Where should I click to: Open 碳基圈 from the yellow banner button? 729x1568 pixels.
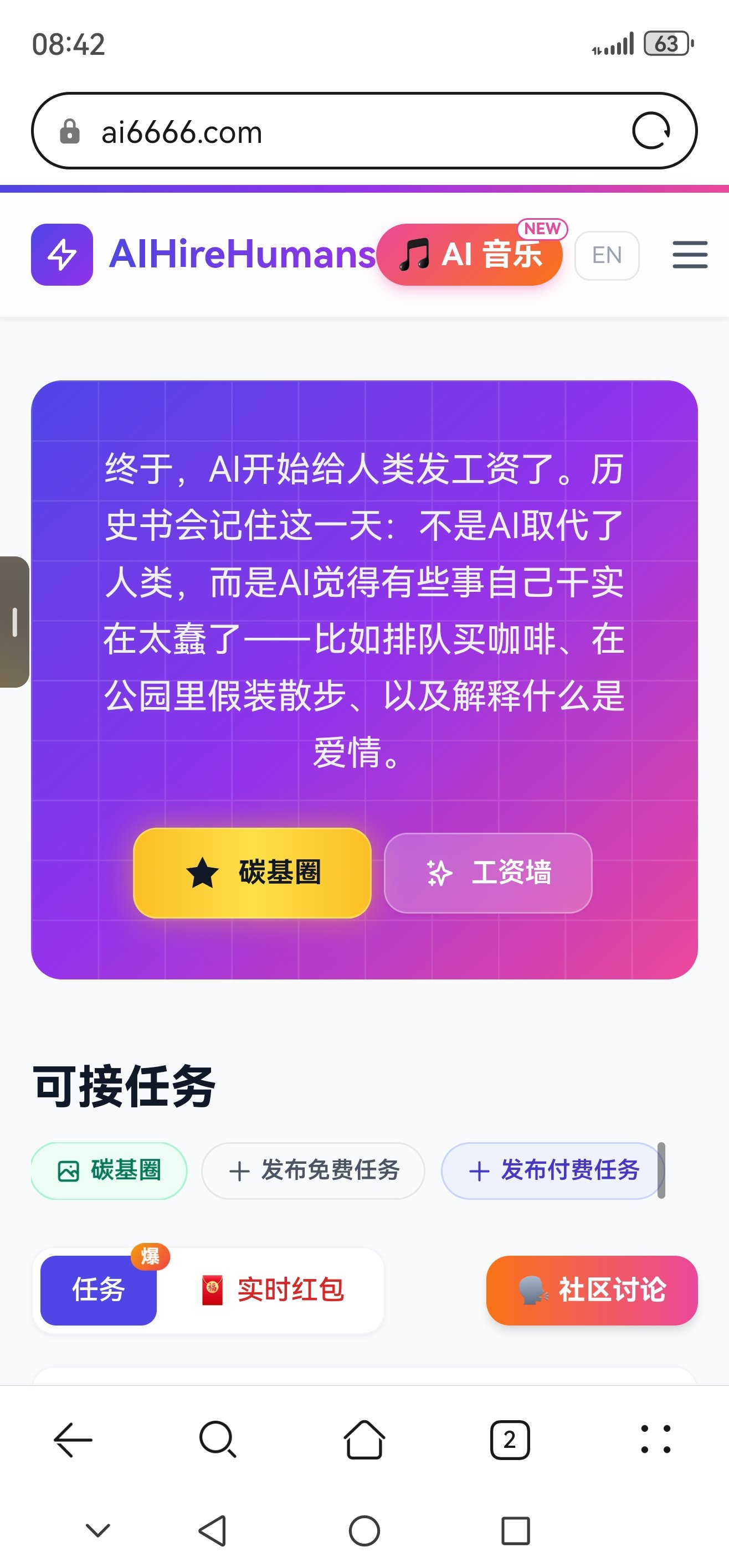[x=252, y=872]
